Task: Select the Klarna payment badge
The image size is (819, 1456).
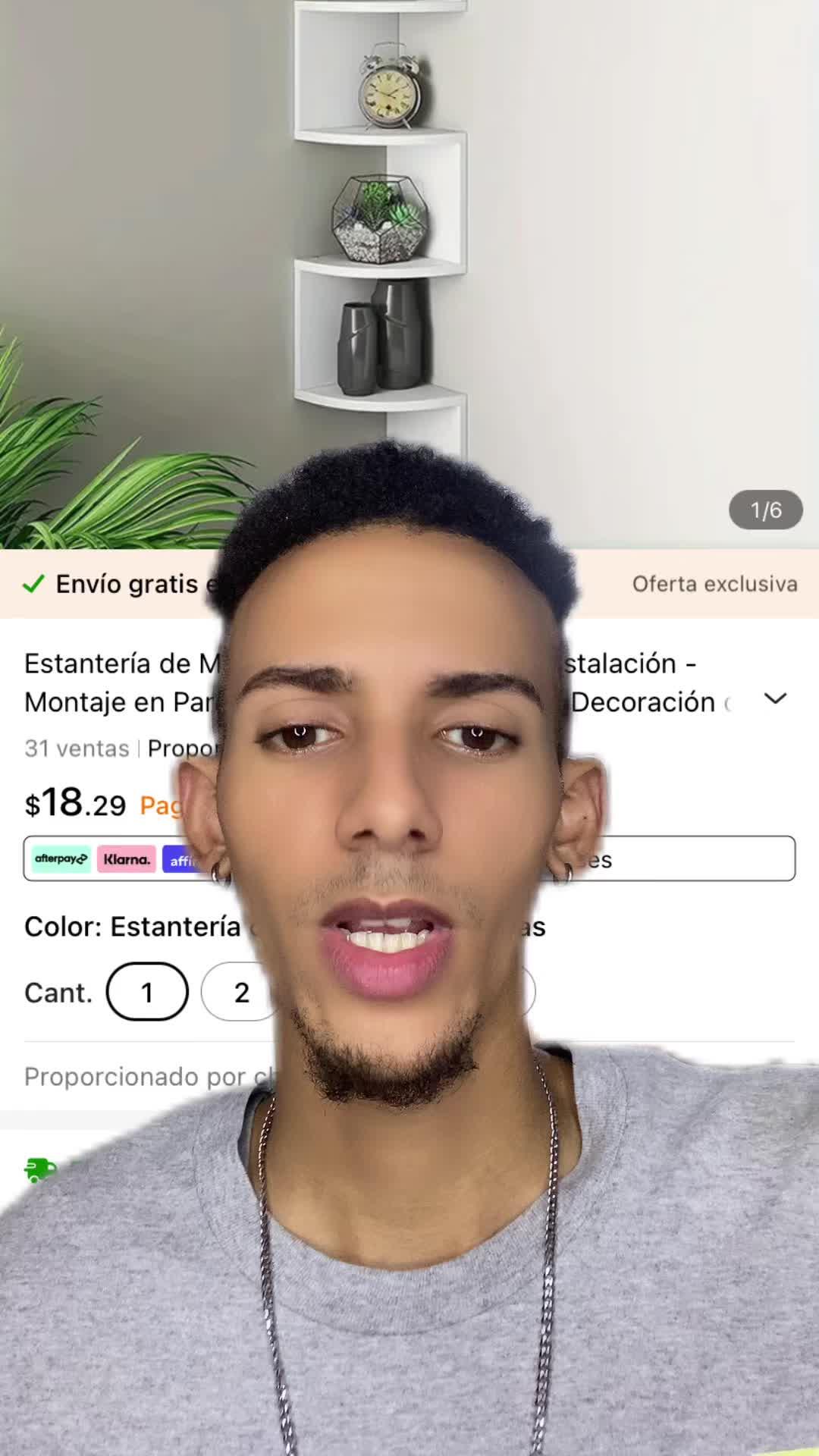Action: coord(127,858)
